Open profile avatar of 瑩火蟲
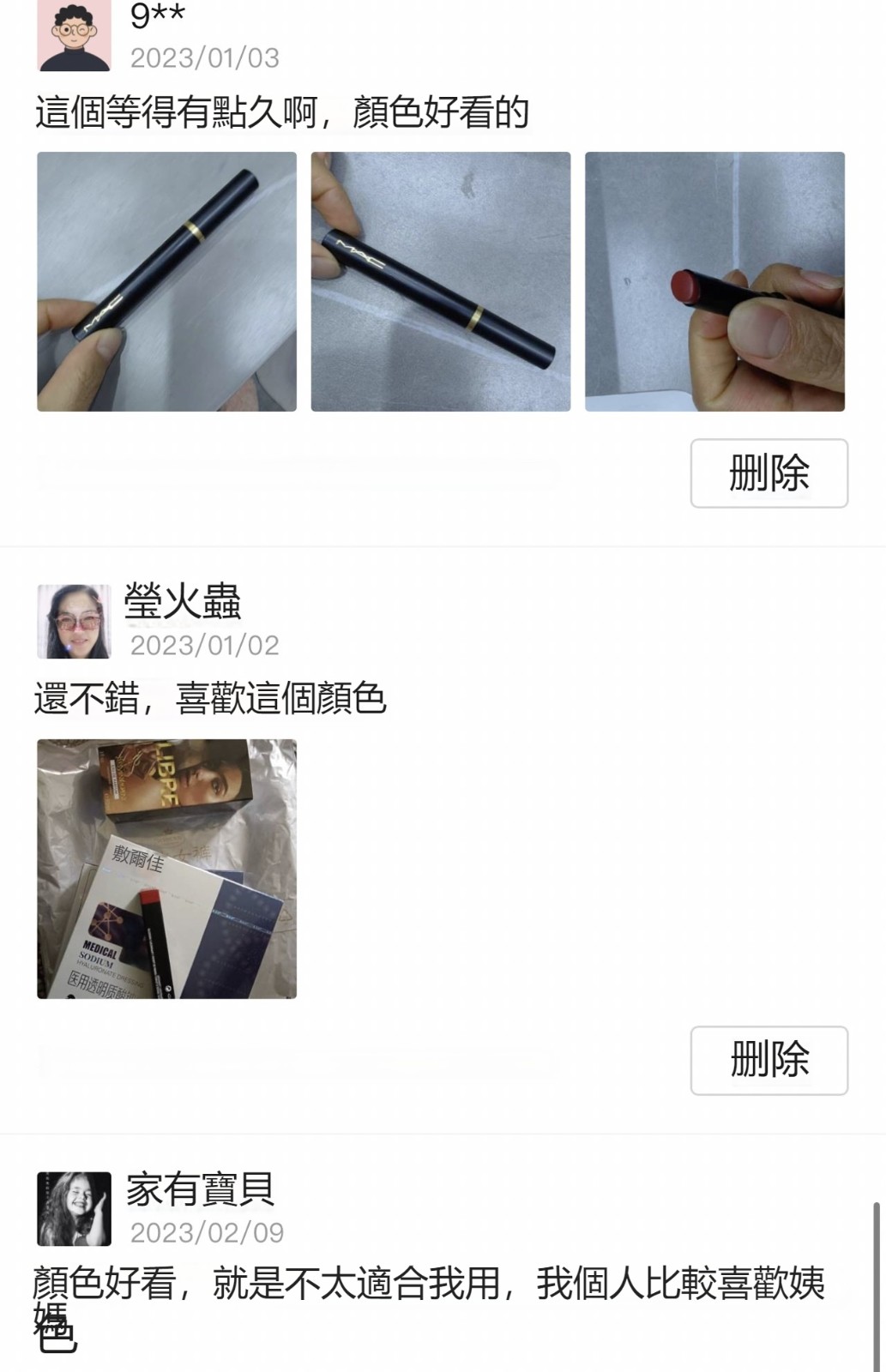 [74, 621]
